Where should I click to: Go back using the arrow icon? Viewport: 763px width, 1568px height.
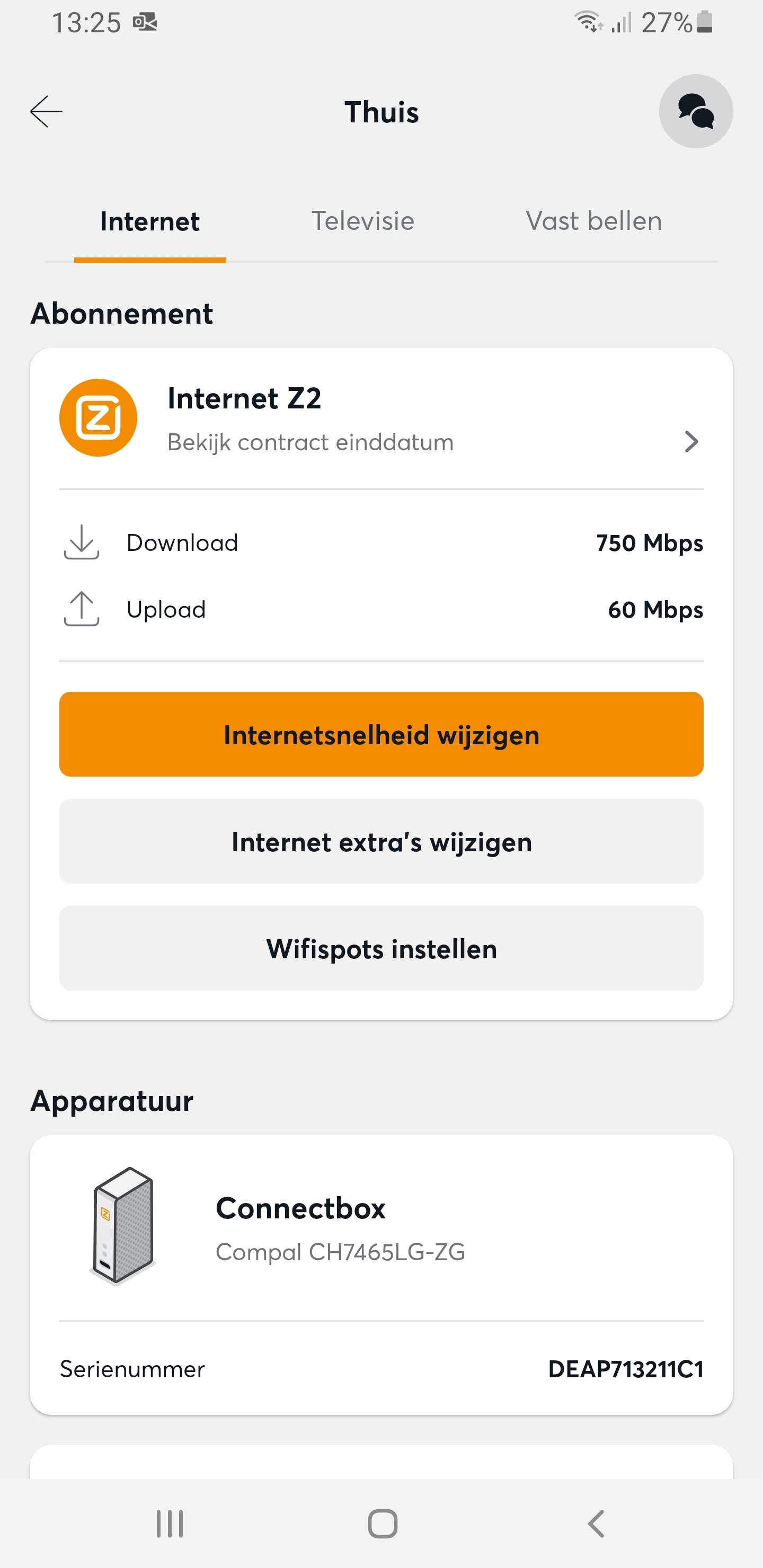click(x=47, y=112)
